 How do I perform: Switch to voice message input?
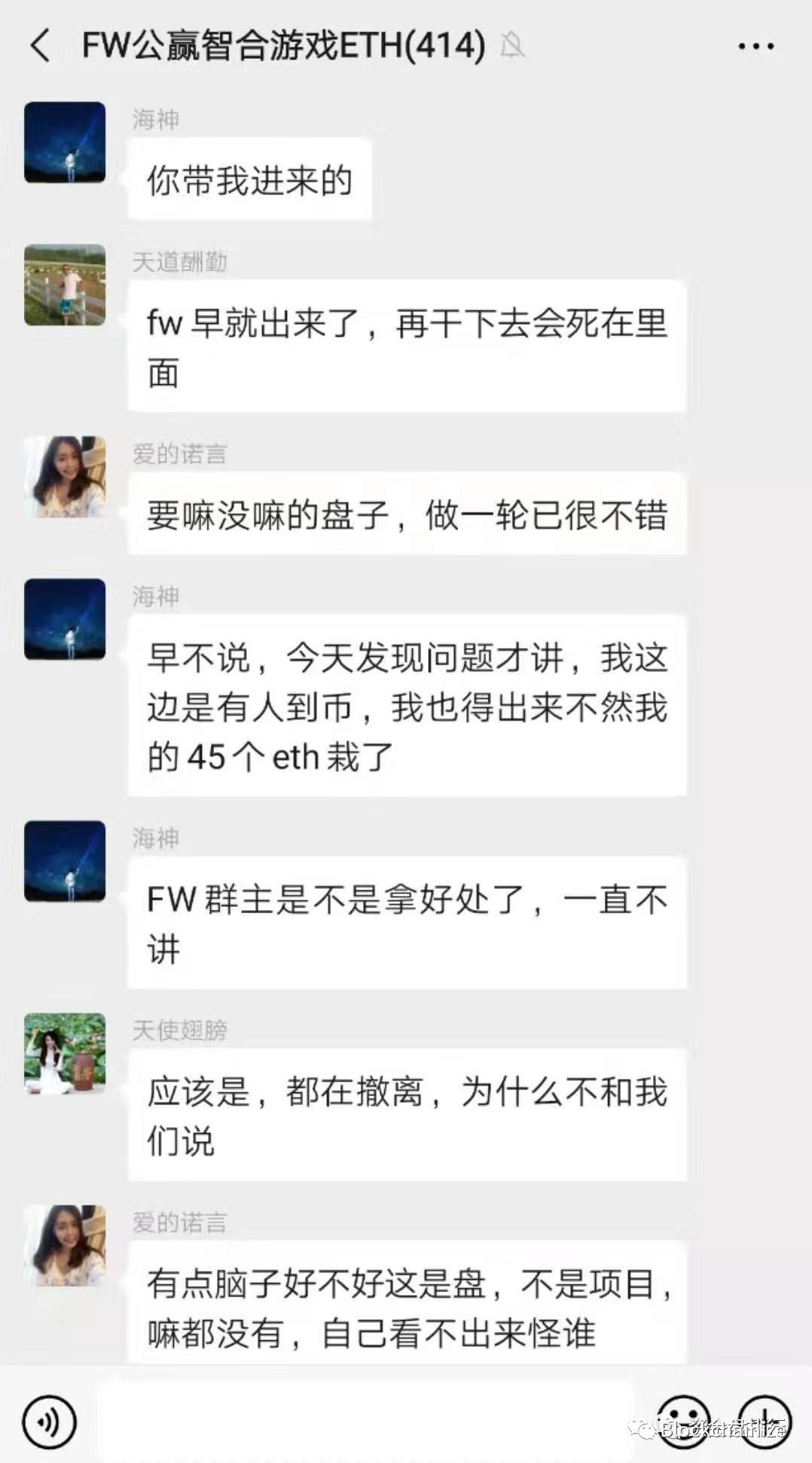(x=50, y=1422)
